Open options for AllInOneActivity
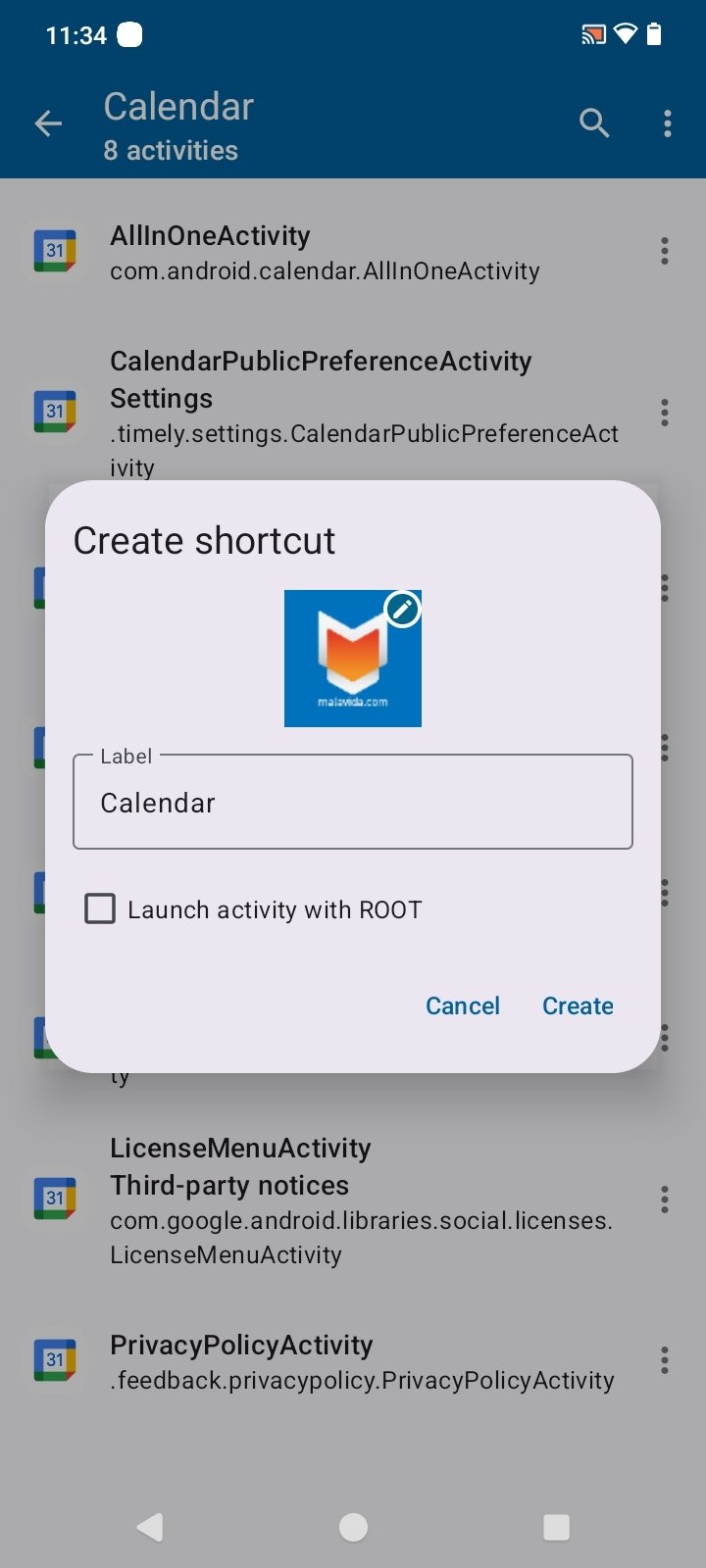 (664, 252)
